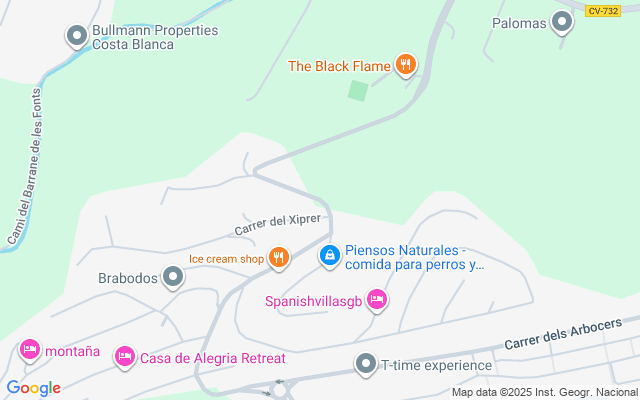
Task: Tap the T-time experience marker
Action: 365,364
